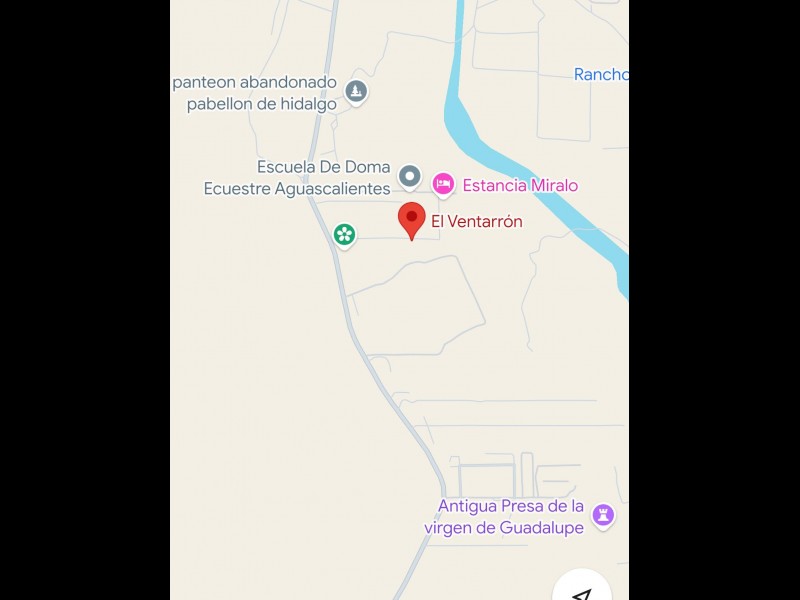This screenshot has width=800, height=600.
Task: Select Escuela De Doma Ecuestre Aguascalientes marker
Action: coord(409,178)
